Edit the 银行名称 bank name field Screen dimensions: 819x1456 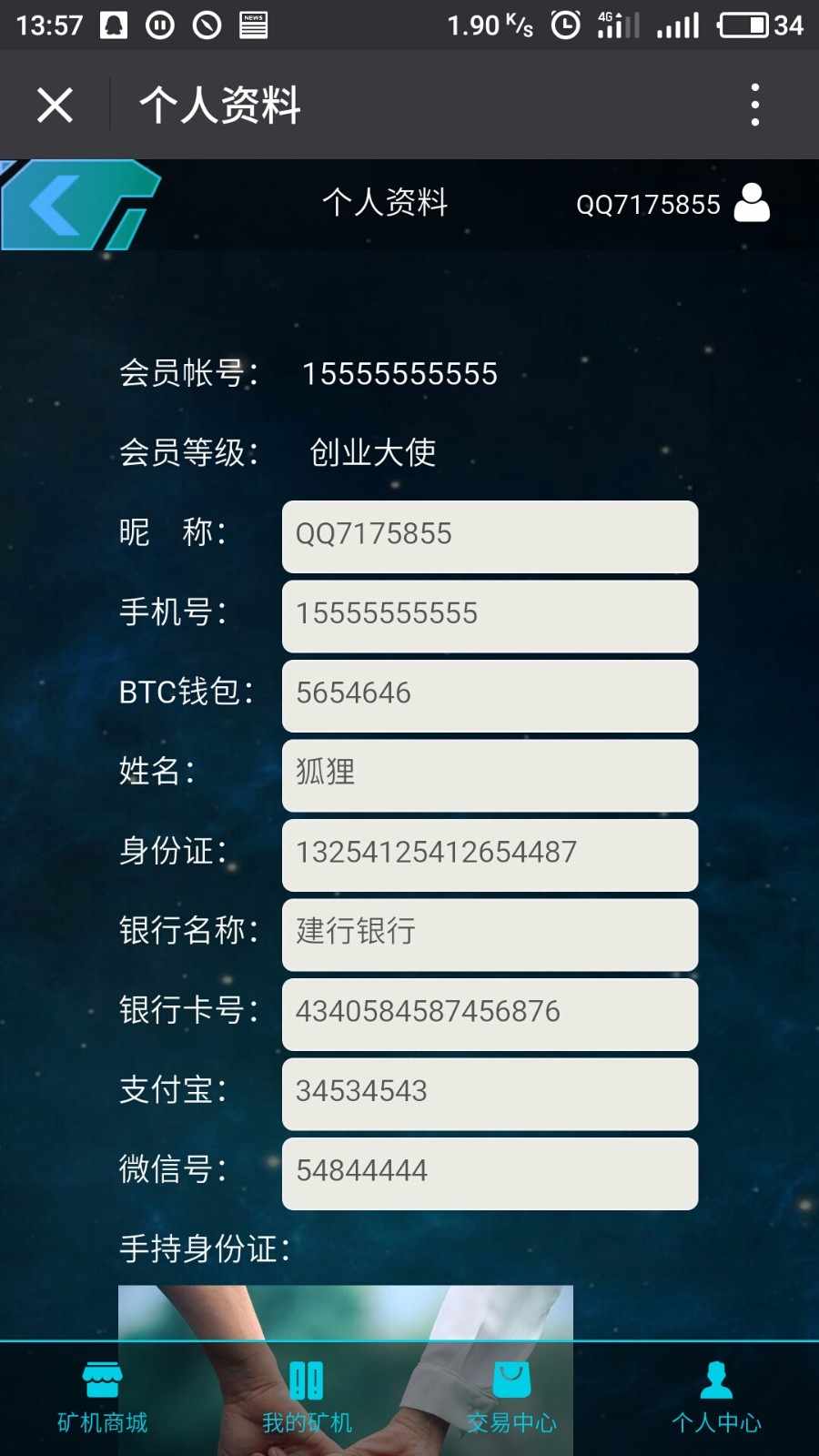point(490,935)
